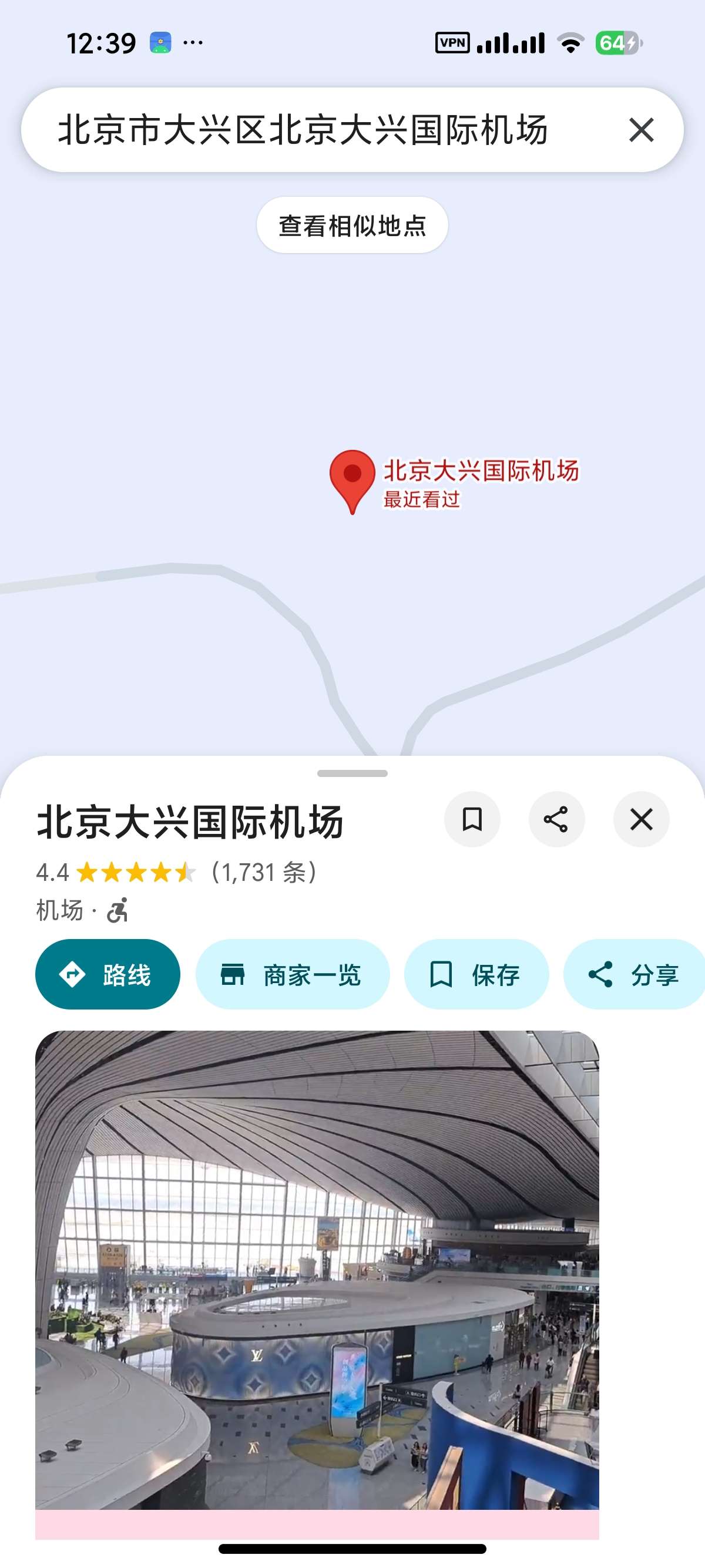Start directions with the 路线 button
The width and height of the screenshot is (705, 1568).
tap(108, 974)
